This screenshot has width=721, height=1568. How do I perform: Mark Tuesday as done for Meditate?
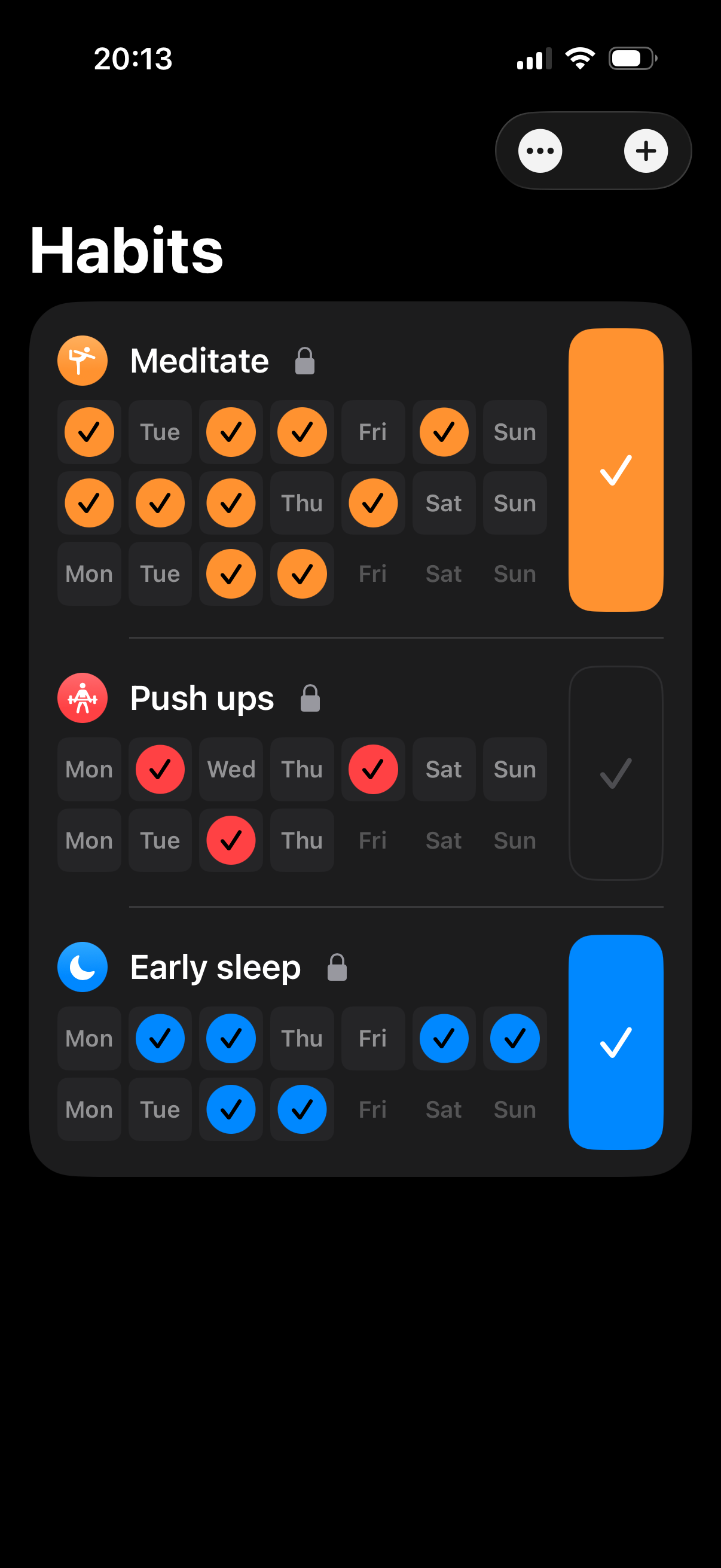click(x=160, y=432)
